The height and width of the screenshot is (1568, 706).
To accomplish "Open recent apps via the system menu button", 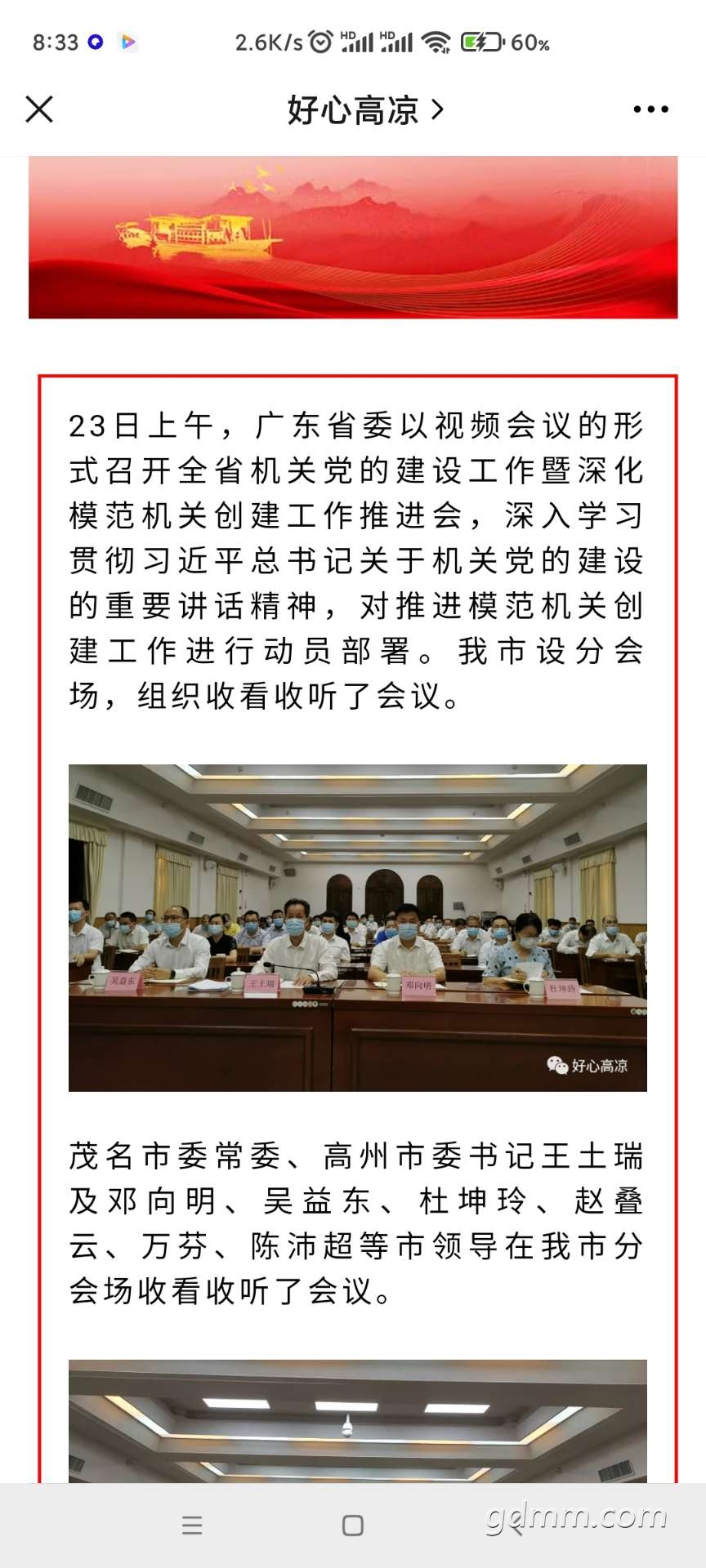I will (192, 1526).
